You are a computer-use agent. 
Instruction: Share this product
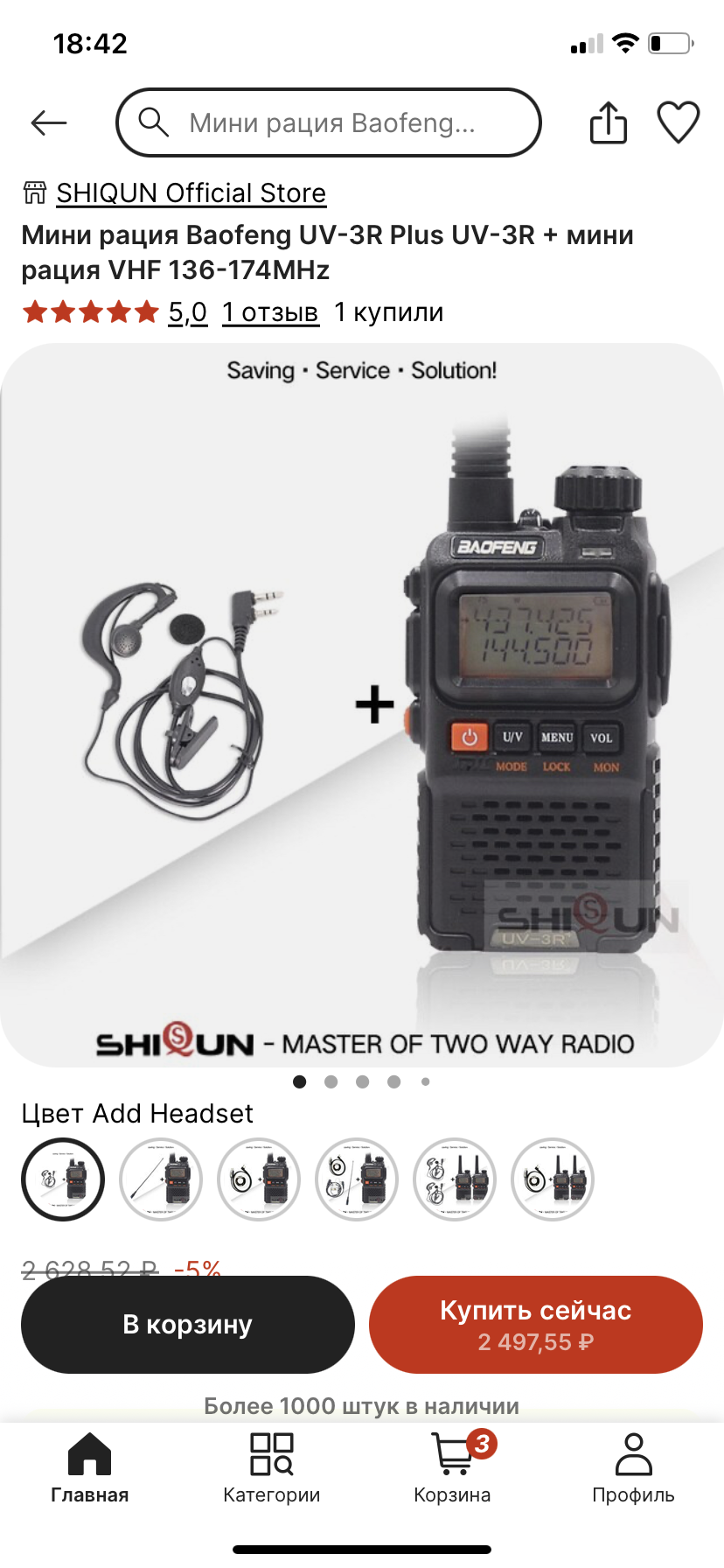pyautogui.click(x=608, y=122)
